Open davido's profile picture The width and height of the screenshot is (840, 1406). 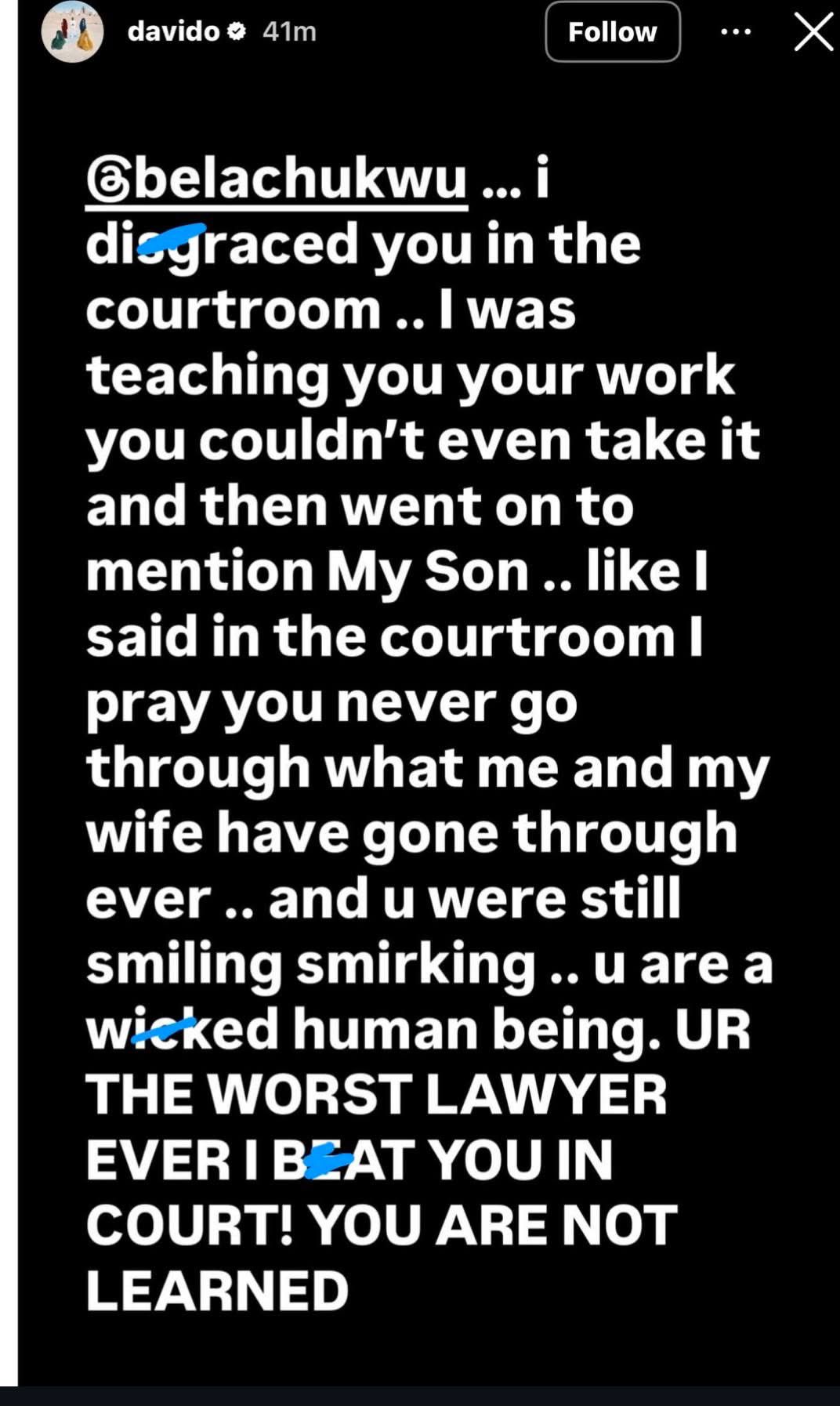click(x=72, y=33)
